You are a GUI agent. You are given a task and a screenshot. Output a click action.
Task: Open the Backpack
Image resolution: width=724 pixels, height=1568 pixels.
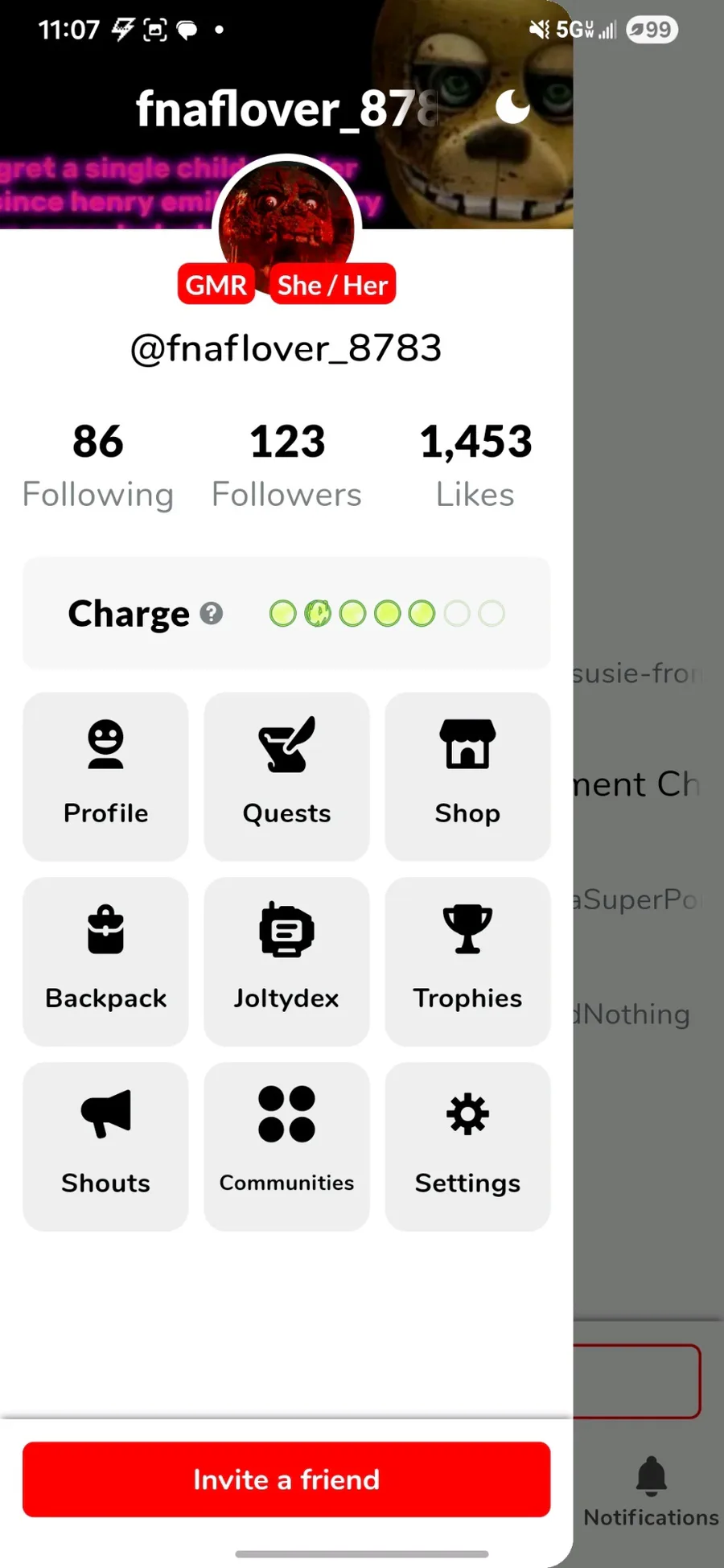point(105,961)
